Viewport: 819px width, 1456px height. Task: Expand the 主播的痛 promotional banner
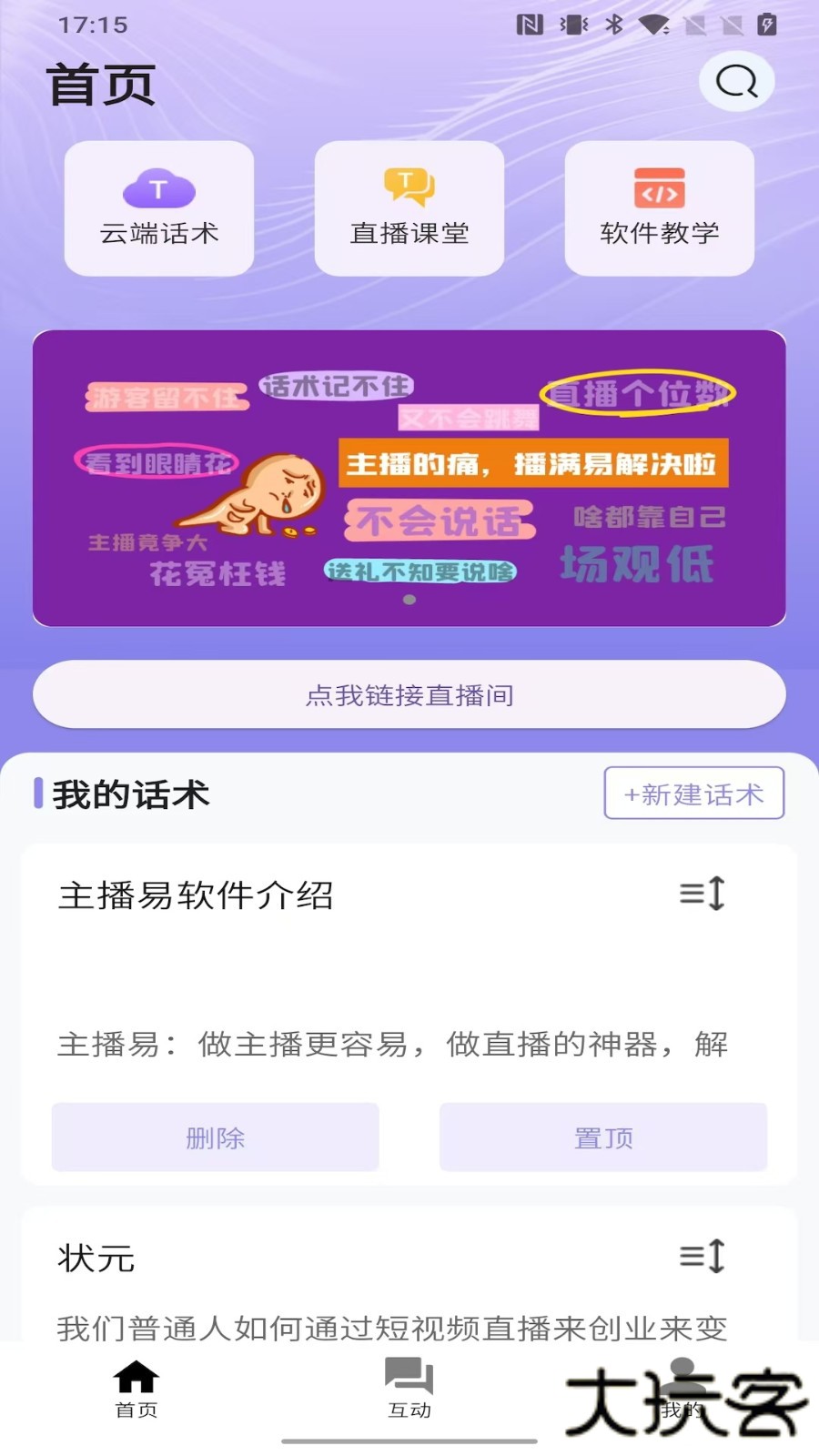[409, 477]
